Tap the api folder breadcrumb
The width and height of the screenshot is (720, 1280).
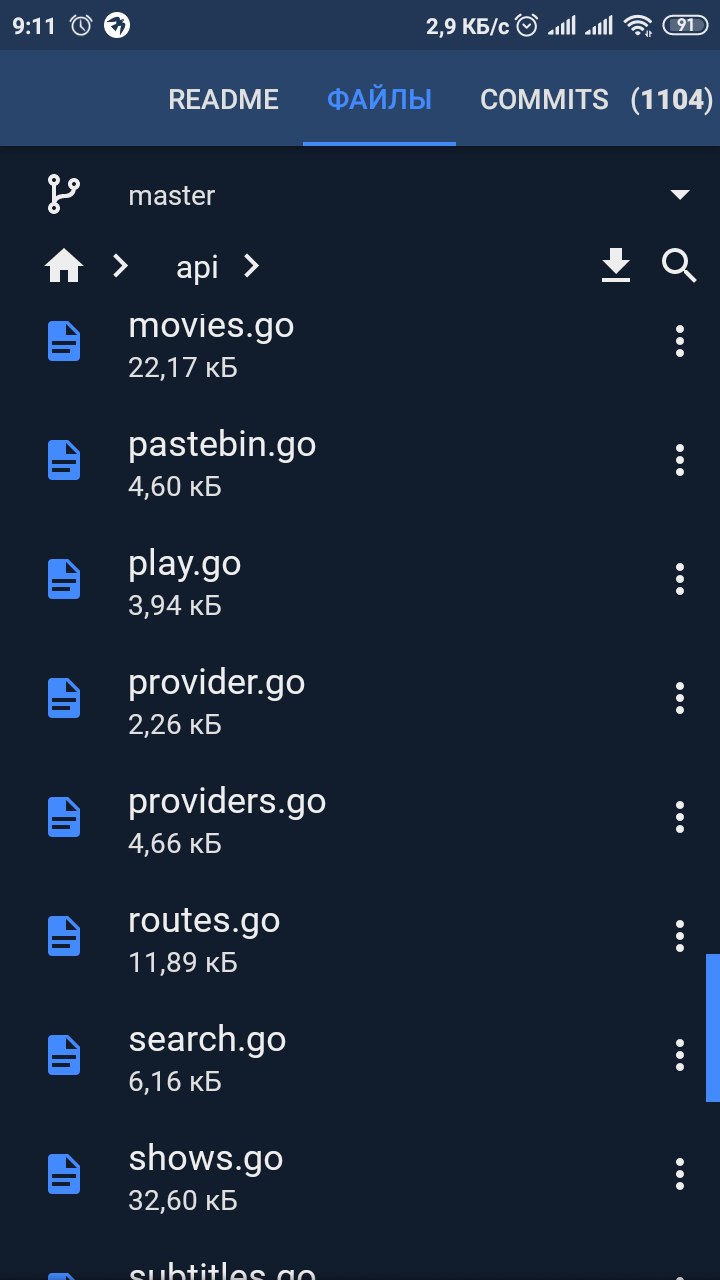click(197, 266)
